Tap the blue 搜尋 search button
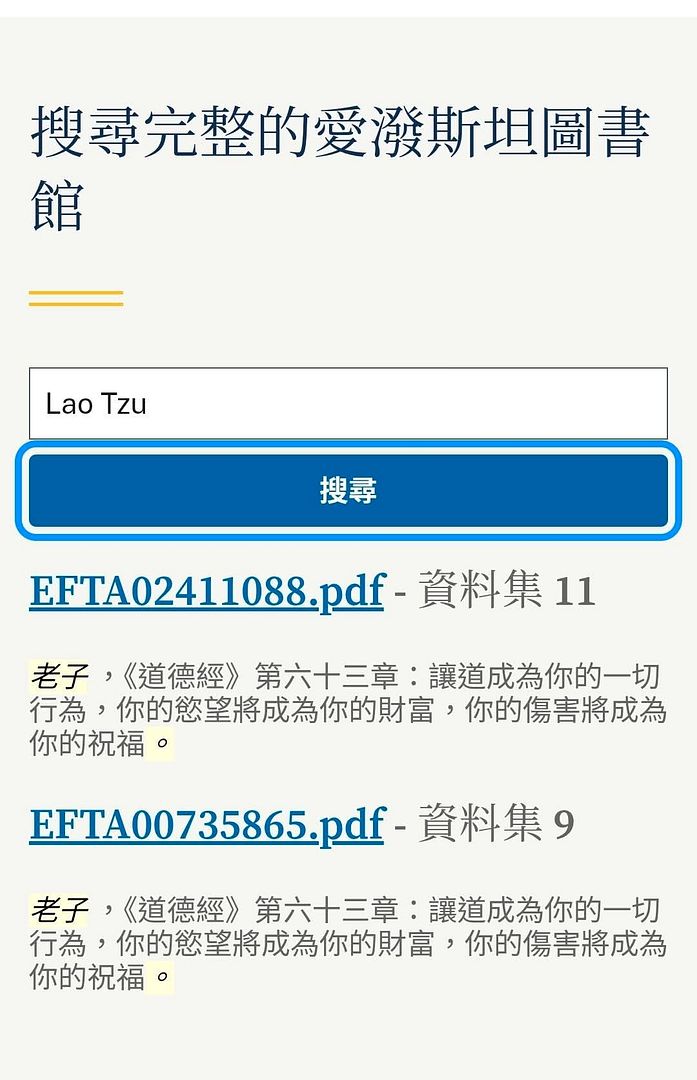697x1080 pixels. point(348,491)
